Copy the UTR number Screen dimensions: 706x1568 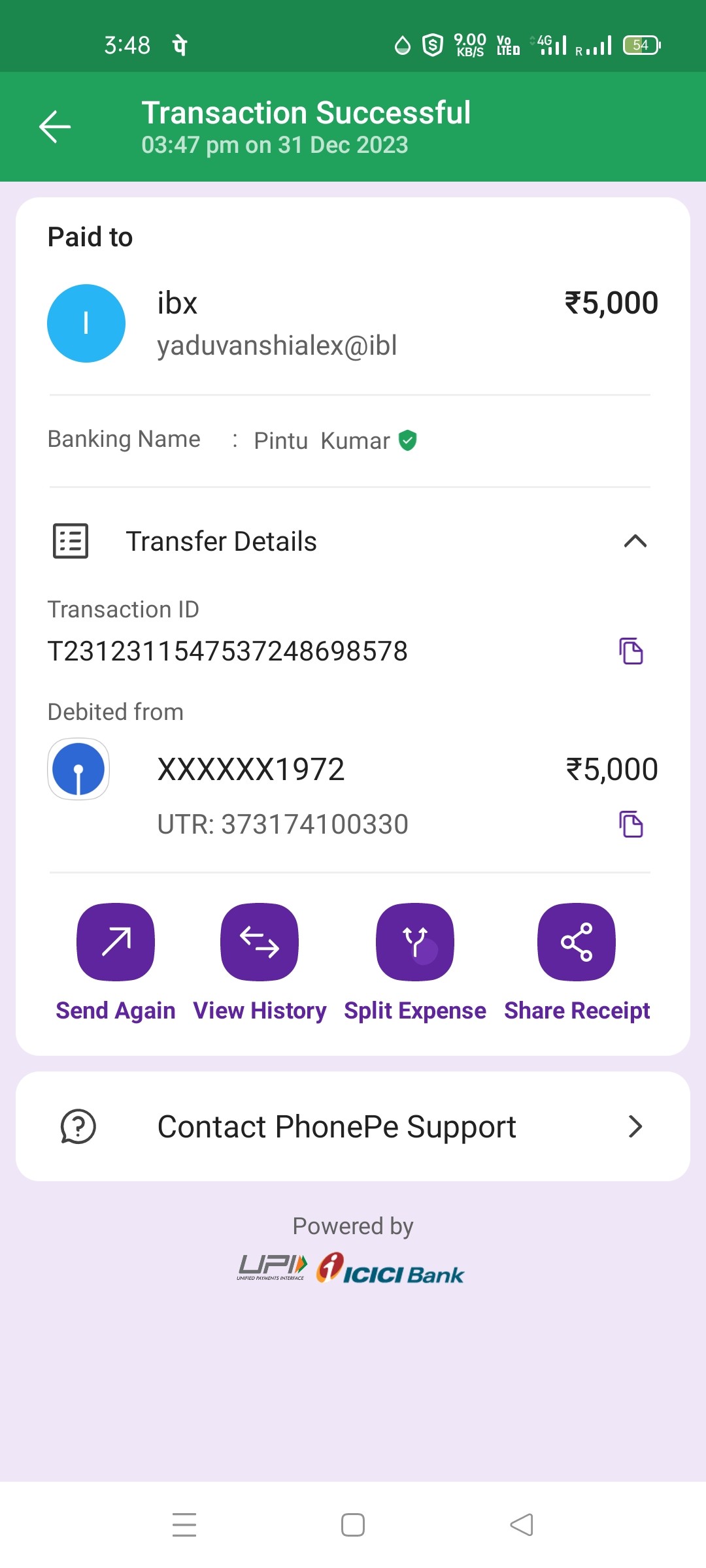(631, 824)
